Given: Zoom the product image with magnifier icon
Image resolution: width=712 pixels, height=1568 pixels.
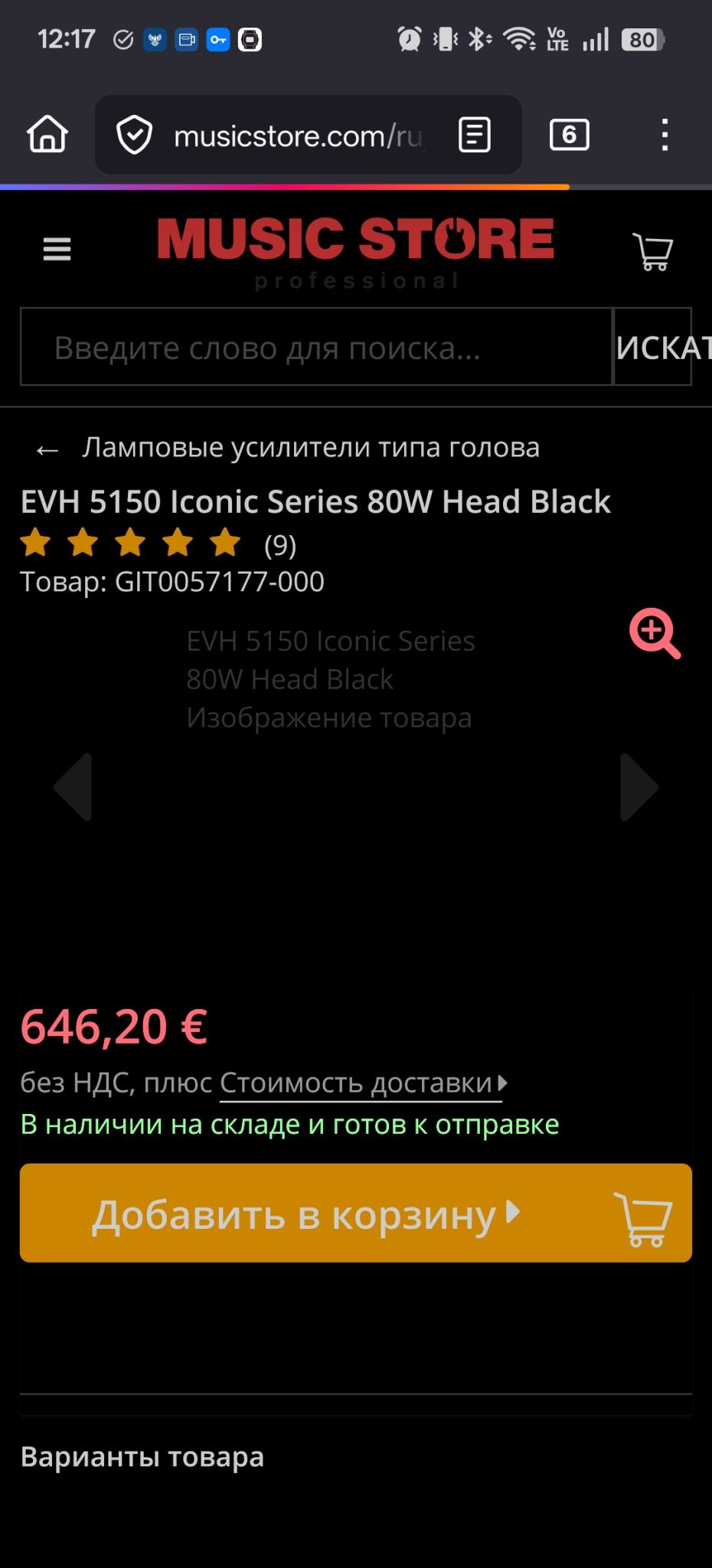Looking at the screenshot, I should pos(655,633).
